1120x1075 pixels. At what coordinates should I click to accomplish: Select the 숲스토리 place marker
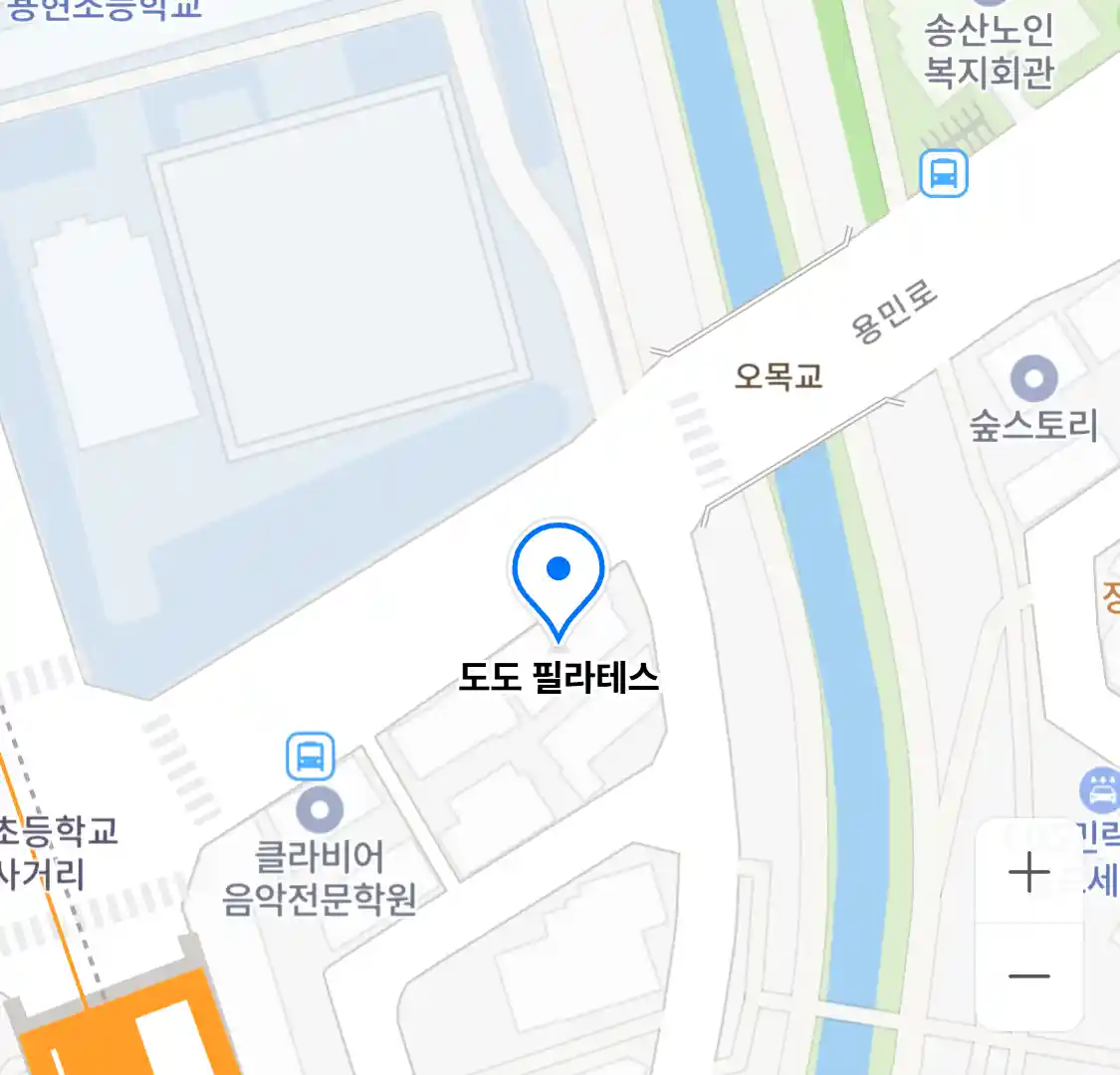coord(1033,378)
